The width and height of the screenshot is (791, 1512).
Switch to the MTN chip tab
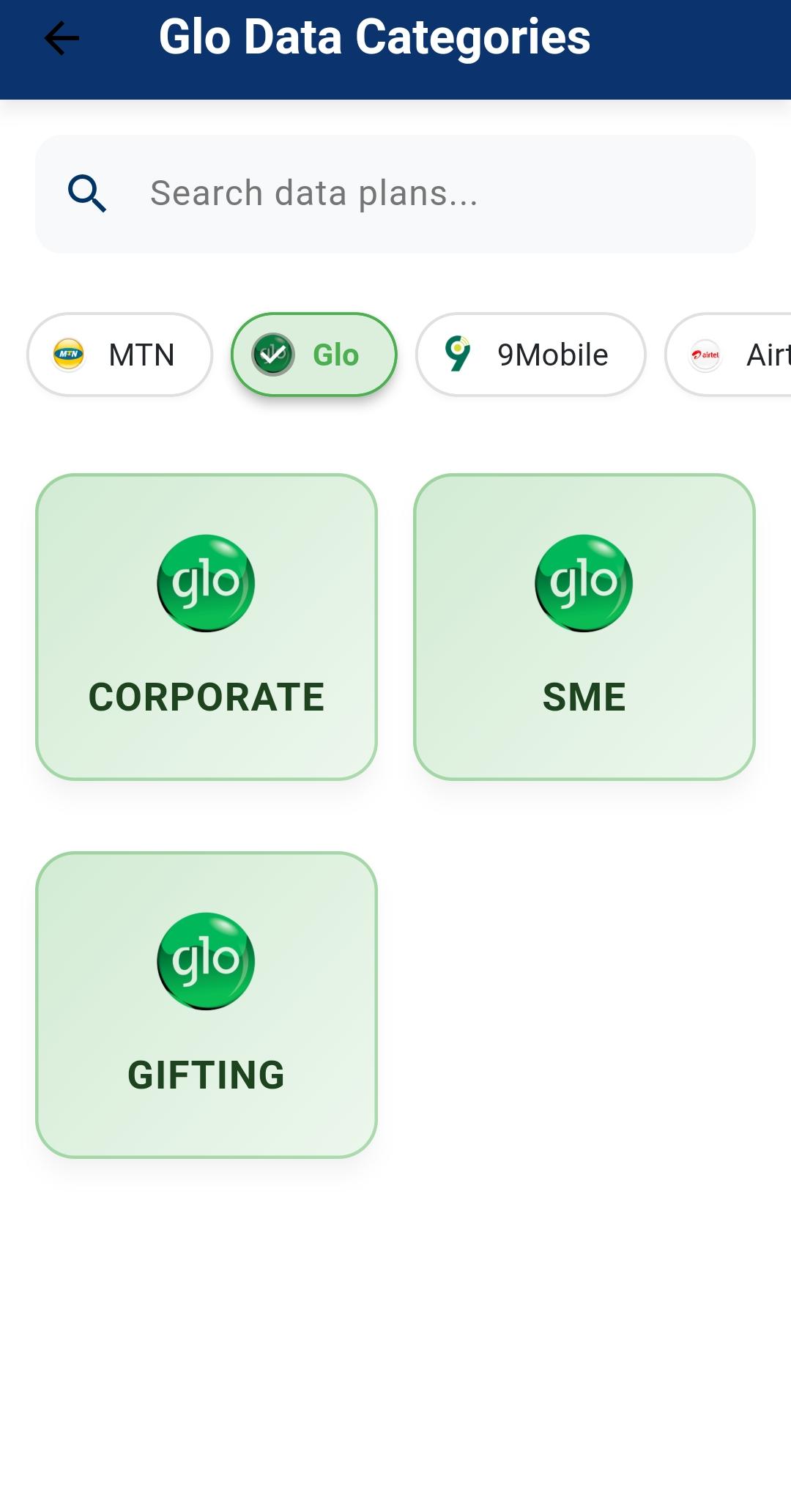pyautogui.click(x=119, y=354)
